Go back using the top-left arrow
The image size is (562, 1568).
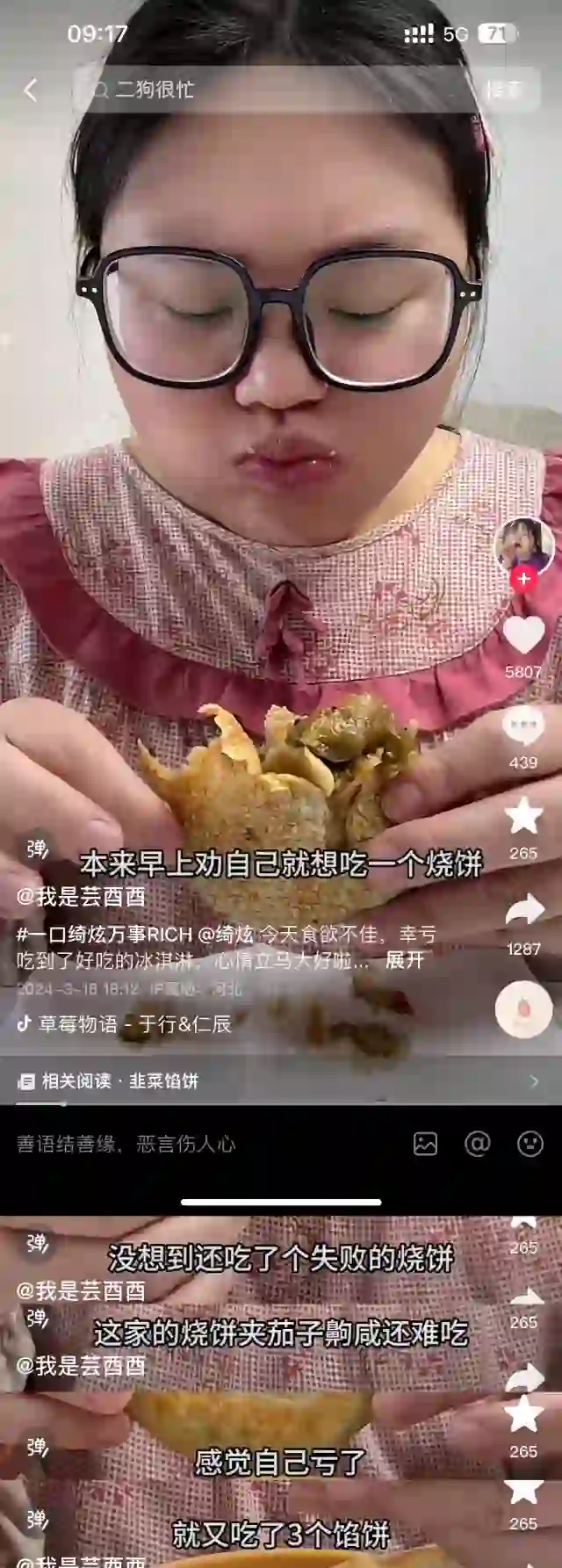tap(31, 90)
